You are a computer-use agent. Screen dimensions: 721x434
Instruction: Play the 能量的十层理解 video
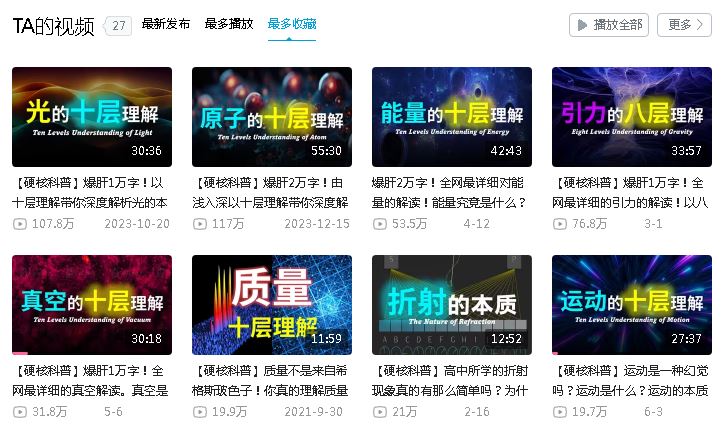coord(451,116)
